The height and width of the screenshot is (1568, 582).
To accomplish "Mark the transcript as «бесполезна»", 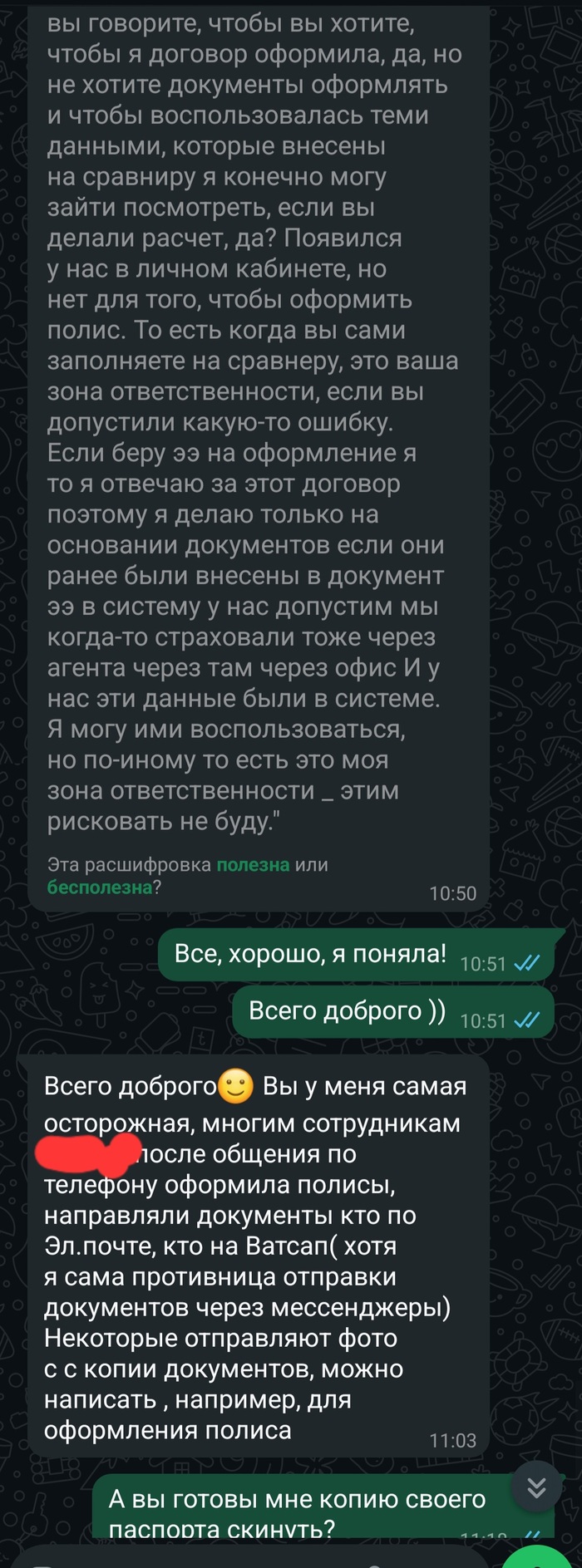I will pyautogui.click(x=99, y=887).
